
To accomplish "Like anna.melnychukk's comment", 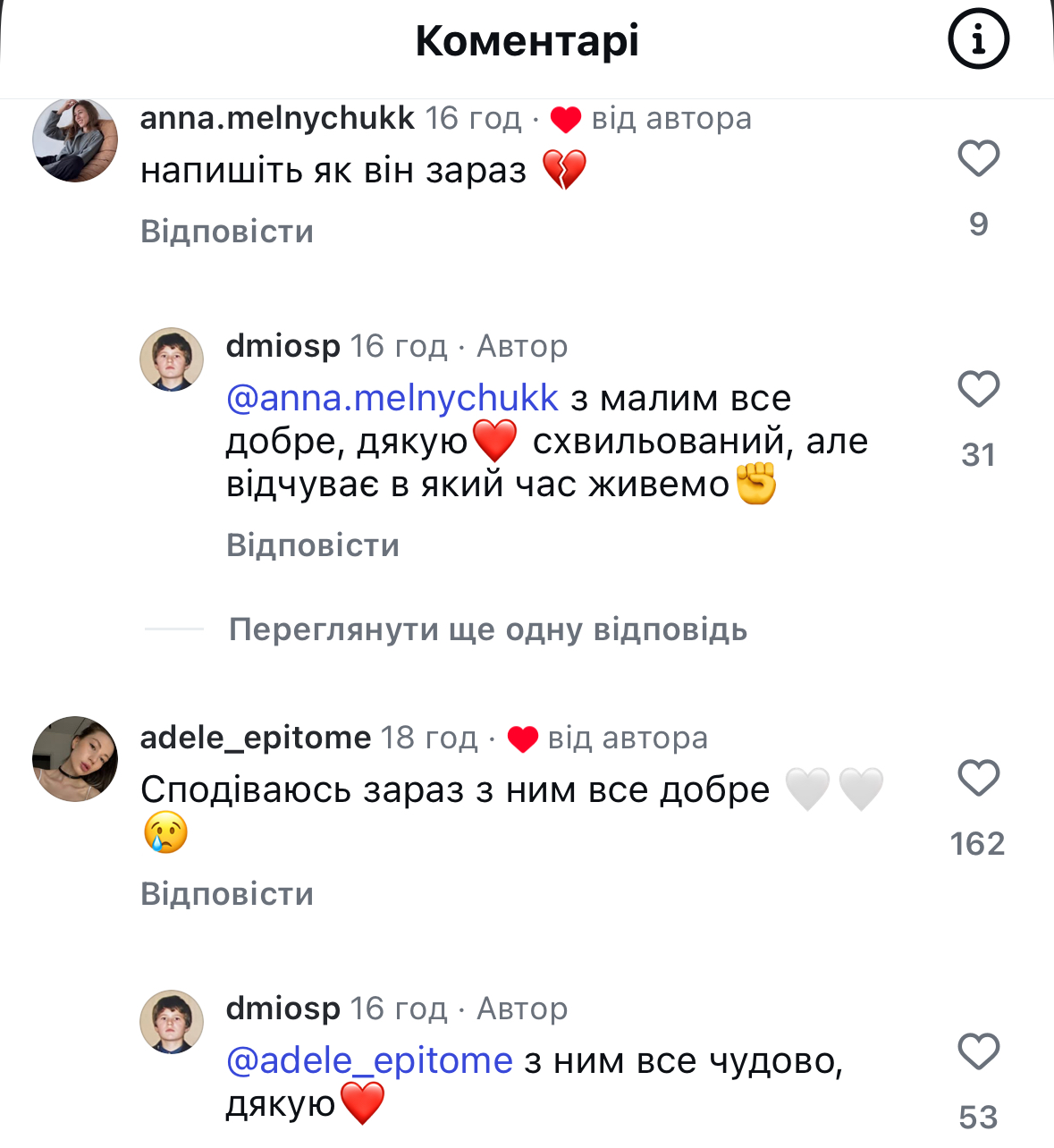I will (x=978, y=159).
